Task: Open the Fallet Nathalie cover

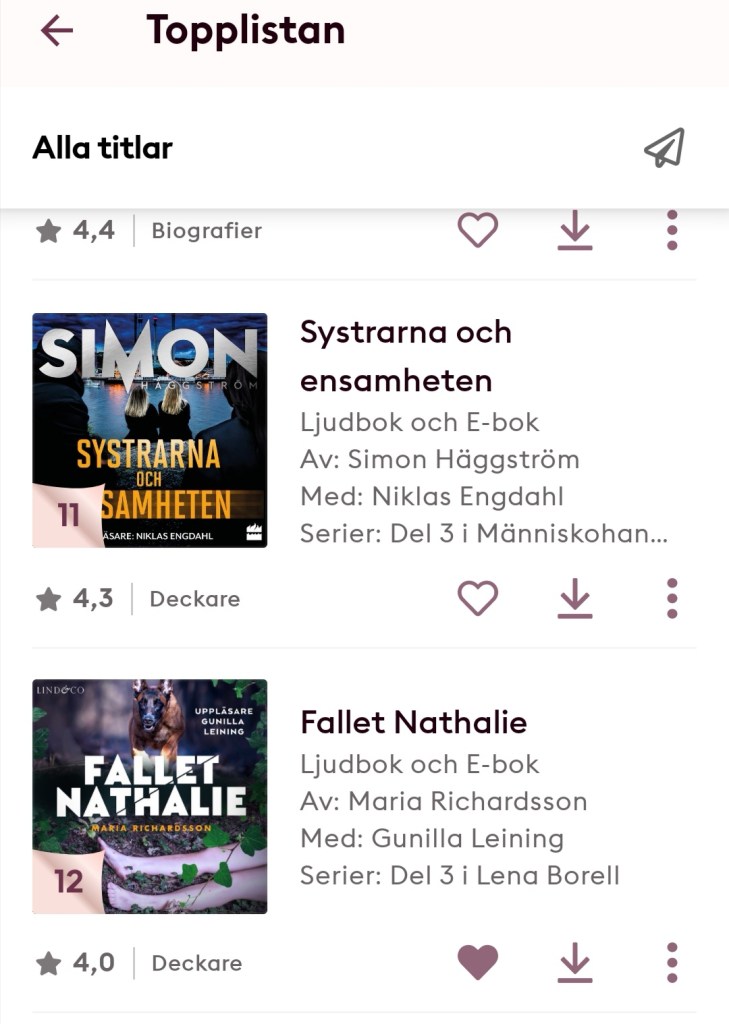Action: (150, 796)
